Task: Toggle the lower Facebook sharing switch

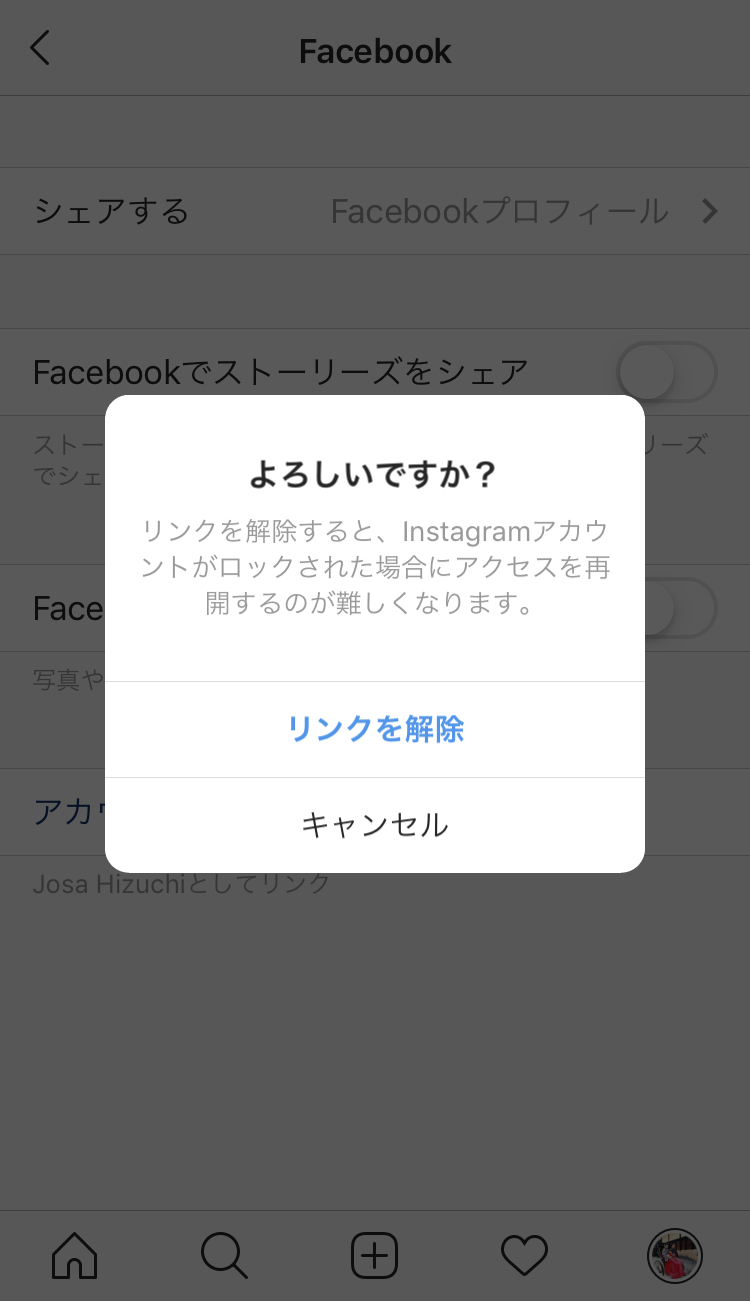Action: [x=666, y=608]
